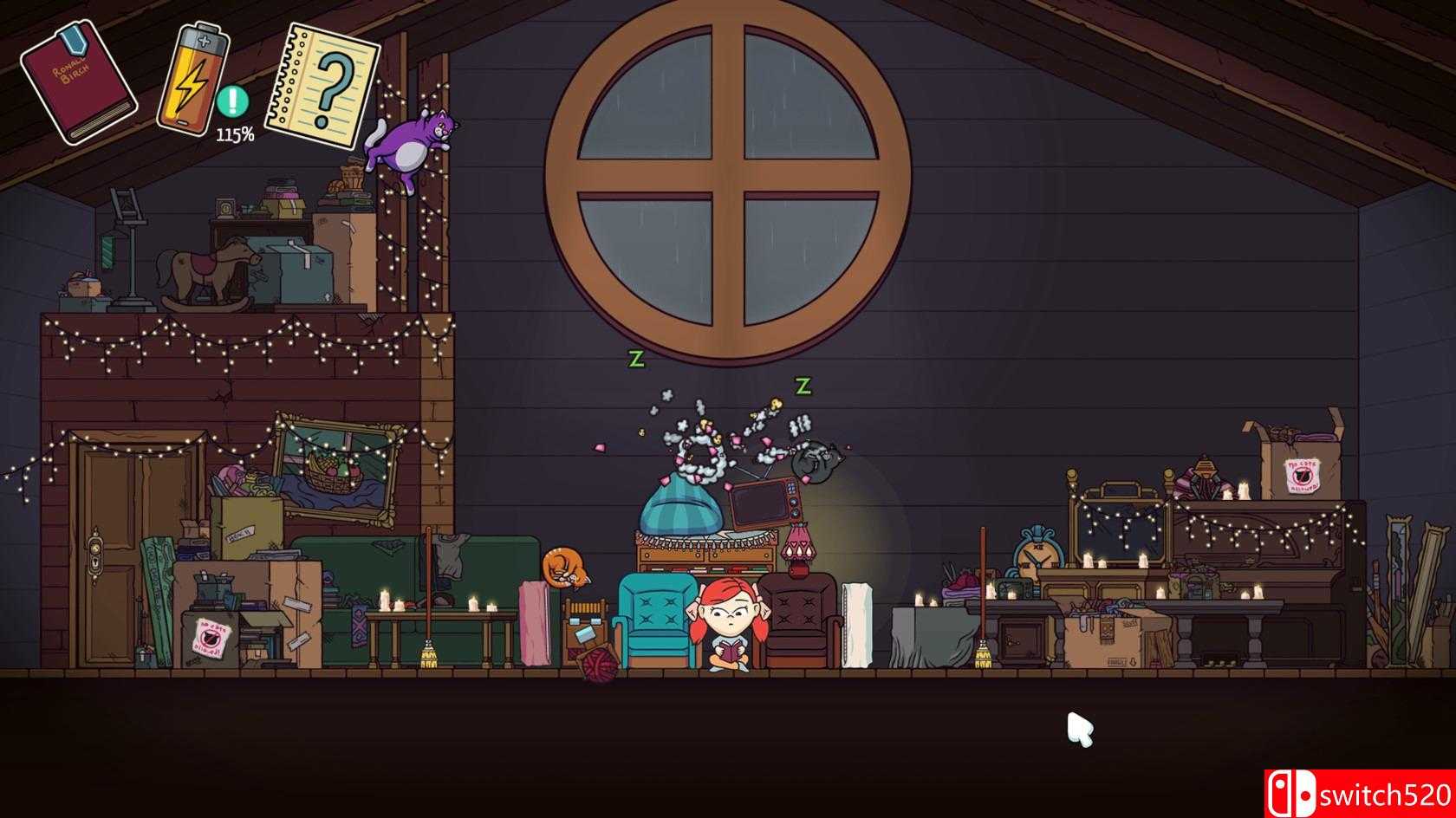This screenshot has width=1456, height=818.
Task: Tap the battery power icon
Action: coord(192,78)
